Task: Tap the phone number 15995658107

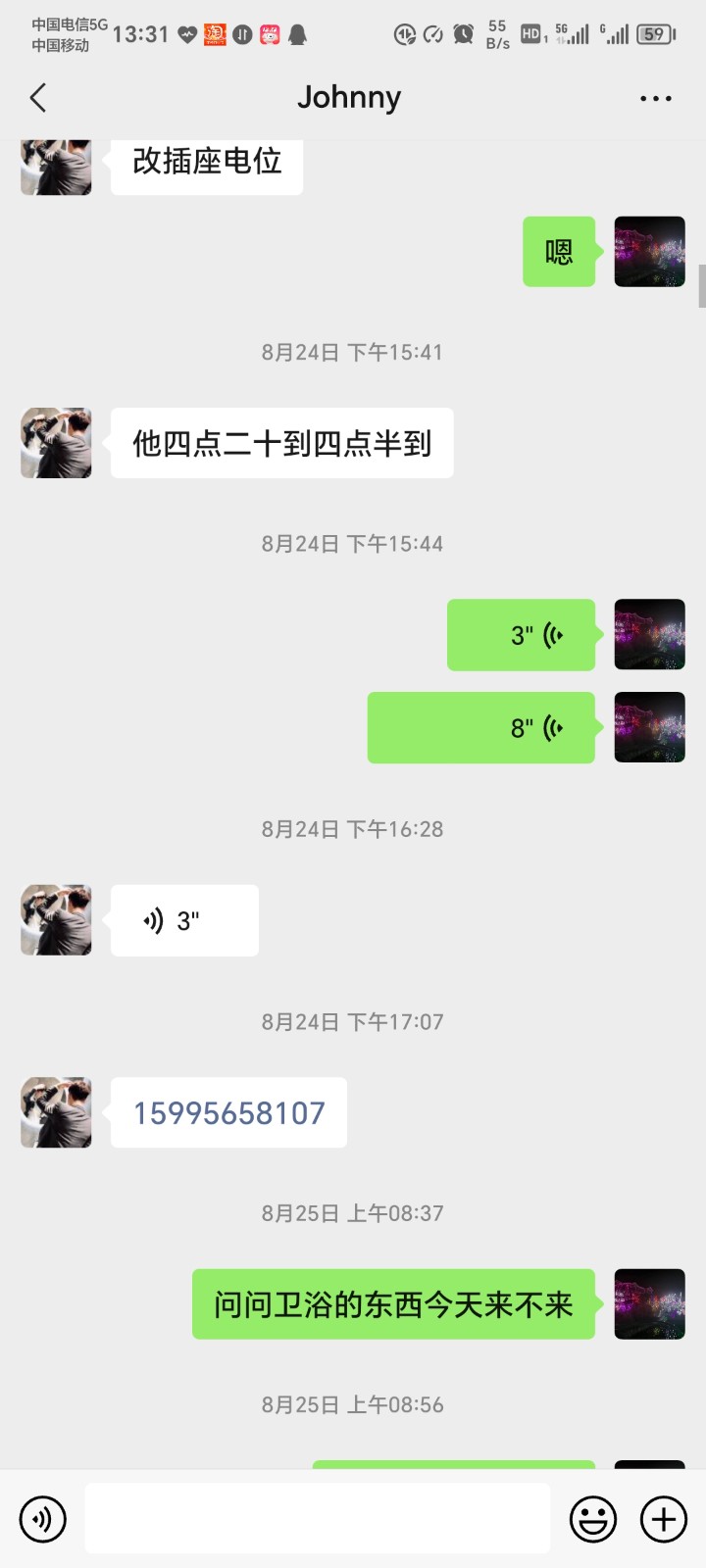Action: click(228, 1113)
